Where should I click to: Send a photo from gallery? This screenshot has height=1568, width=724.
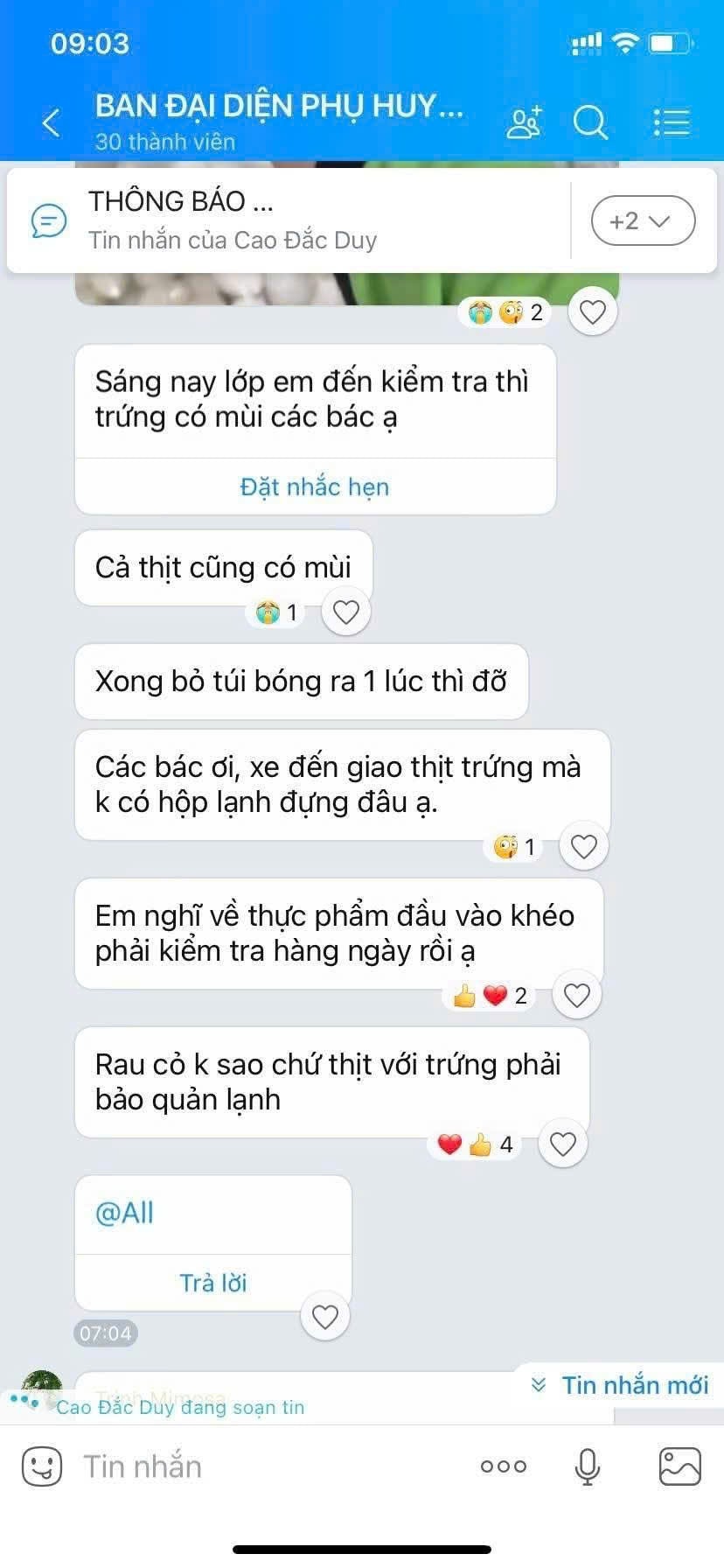pyautogui.click(x=679, y=1466)
